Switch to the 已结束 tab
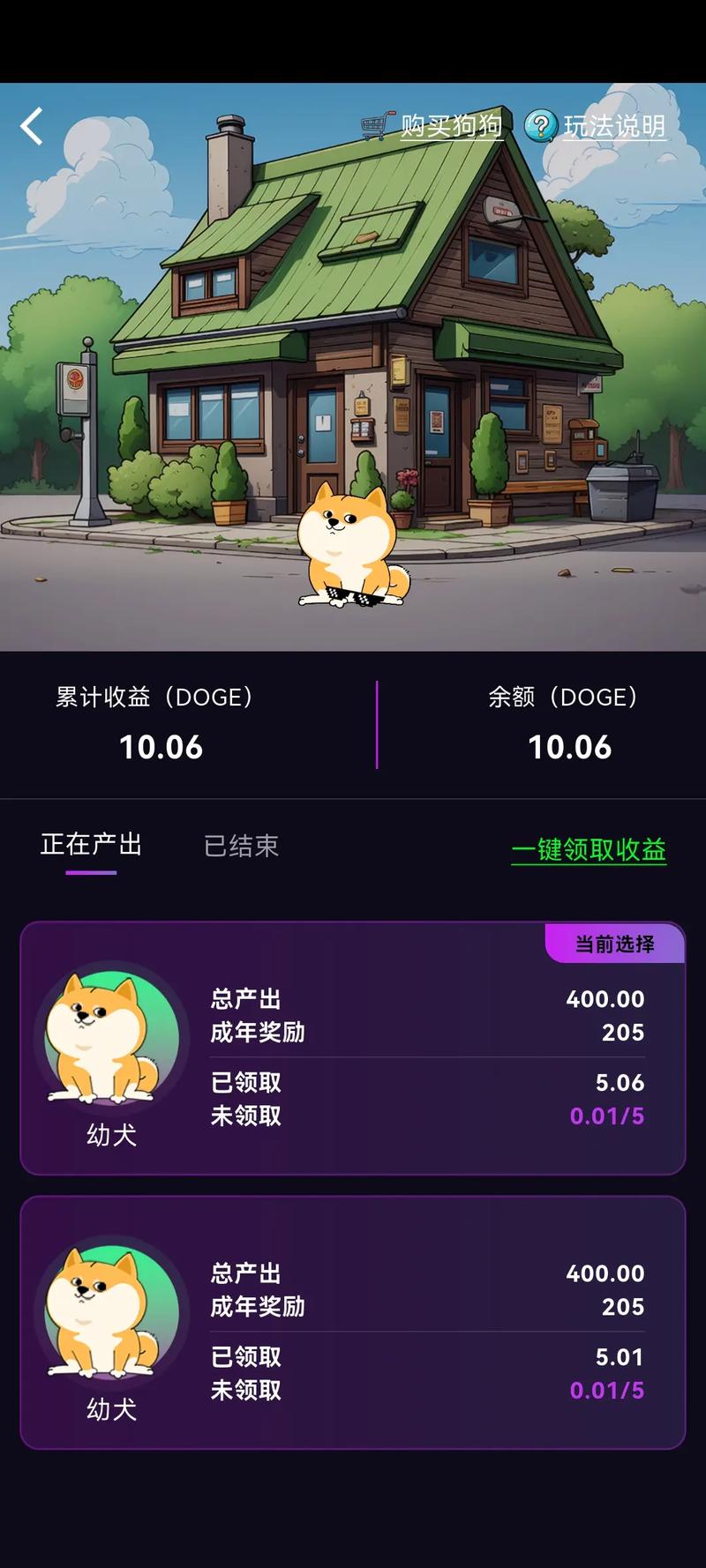706x1568 pixels. pyautogui.click(x=241, y=847)
